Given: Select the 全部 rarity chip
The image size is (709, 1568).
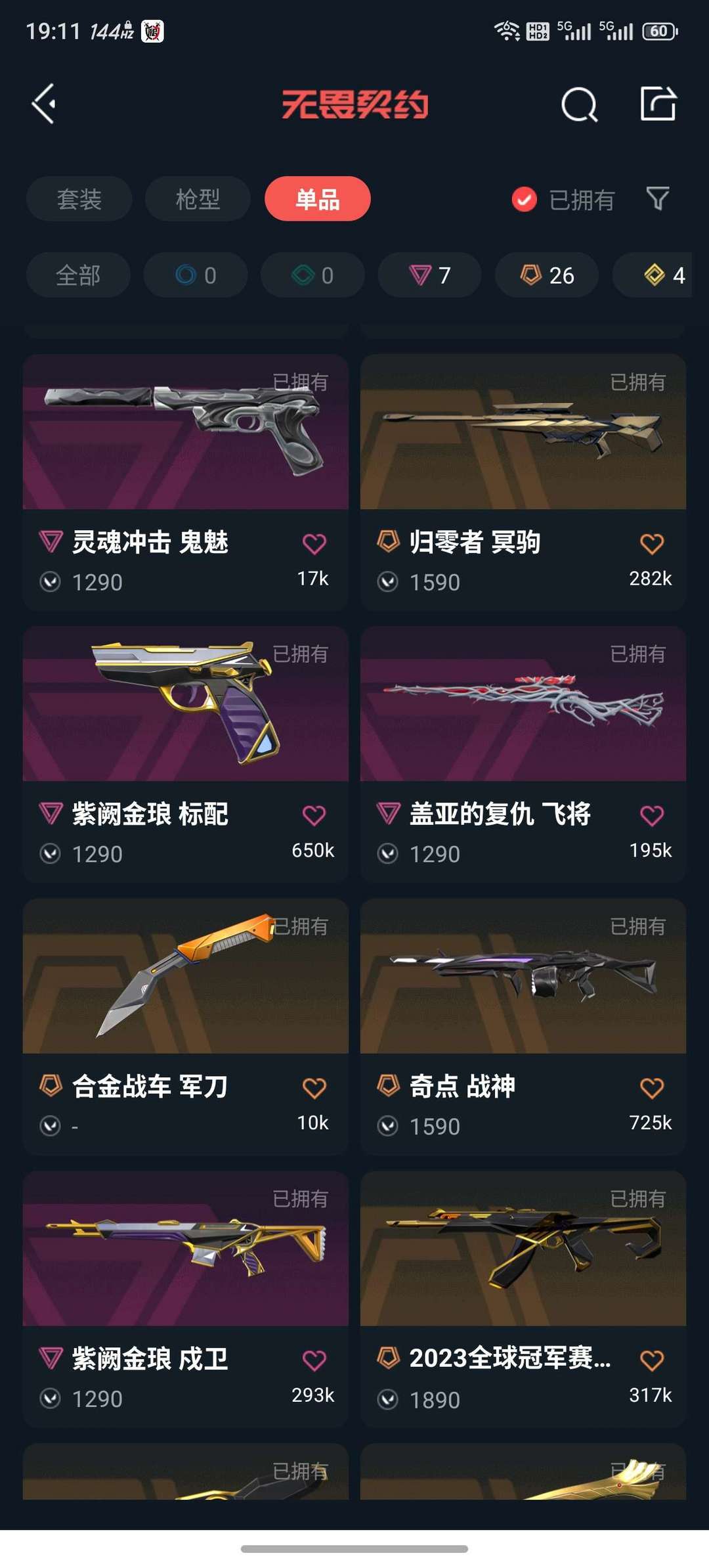Looking at the screenshot, I should (x=78, y=275).
